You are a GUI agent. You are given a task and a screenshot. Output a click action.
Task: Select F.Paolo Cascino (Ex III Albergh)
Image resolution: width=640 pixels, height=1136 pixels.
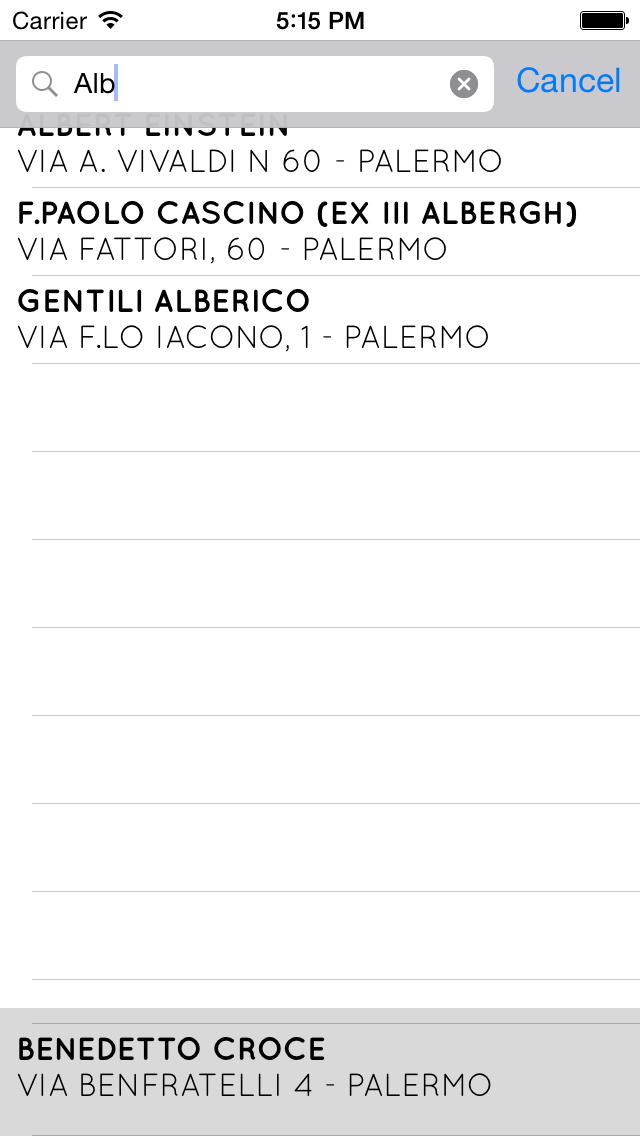[x=298, y=231]
